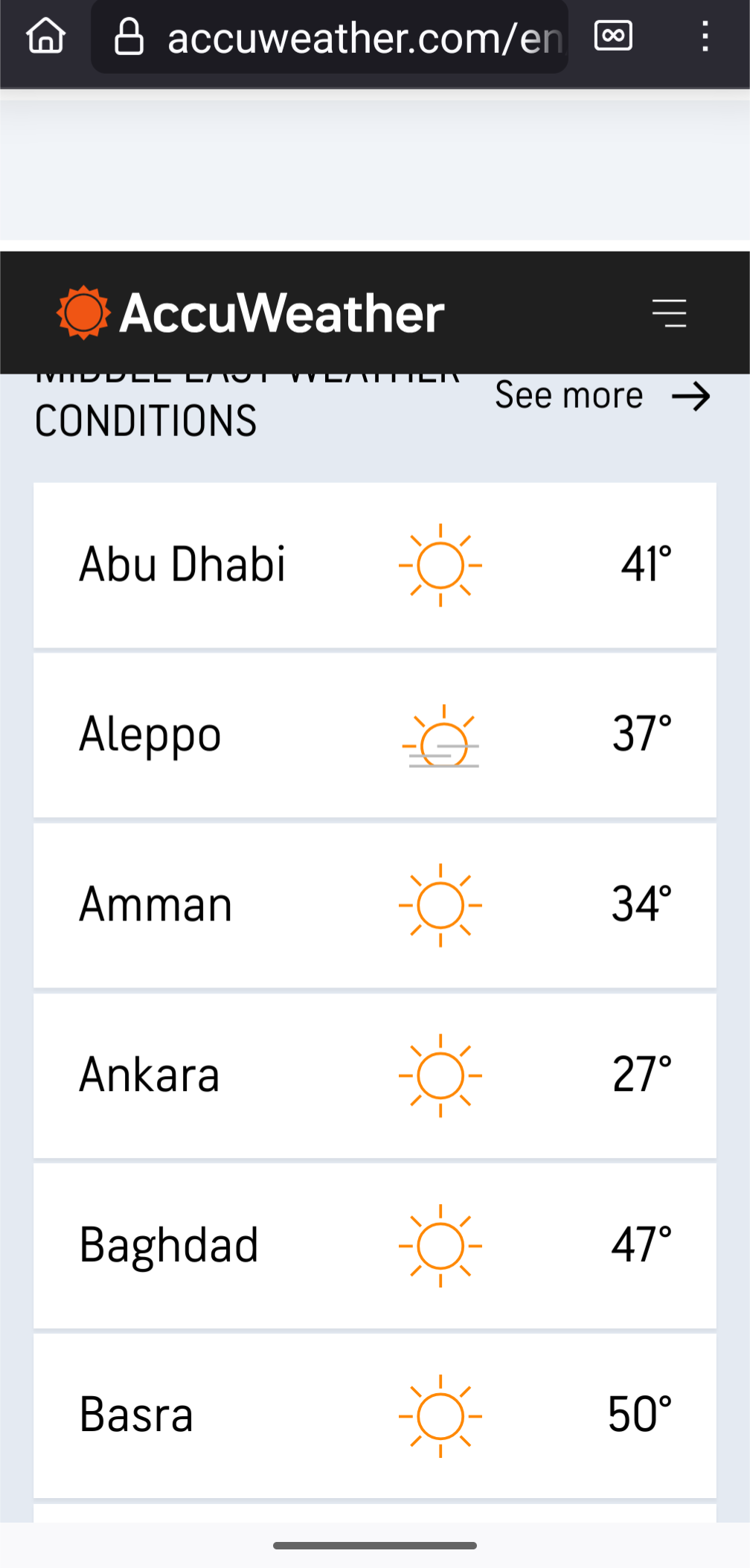Open the Aleppo forecast row
750x1568 pixels.
pos(375,735)
